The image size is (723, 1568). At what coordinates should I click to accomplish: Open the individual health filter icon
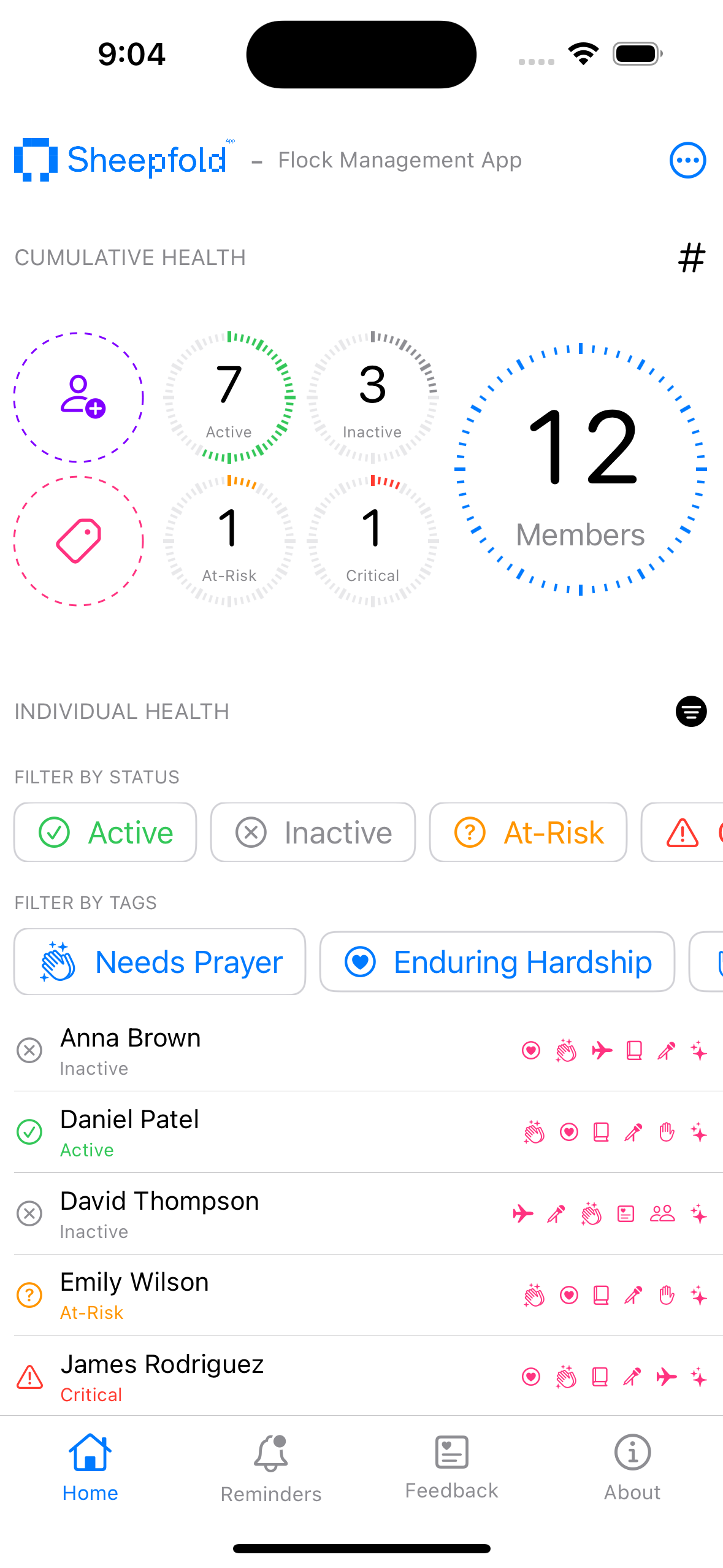[x=691, y=711]
